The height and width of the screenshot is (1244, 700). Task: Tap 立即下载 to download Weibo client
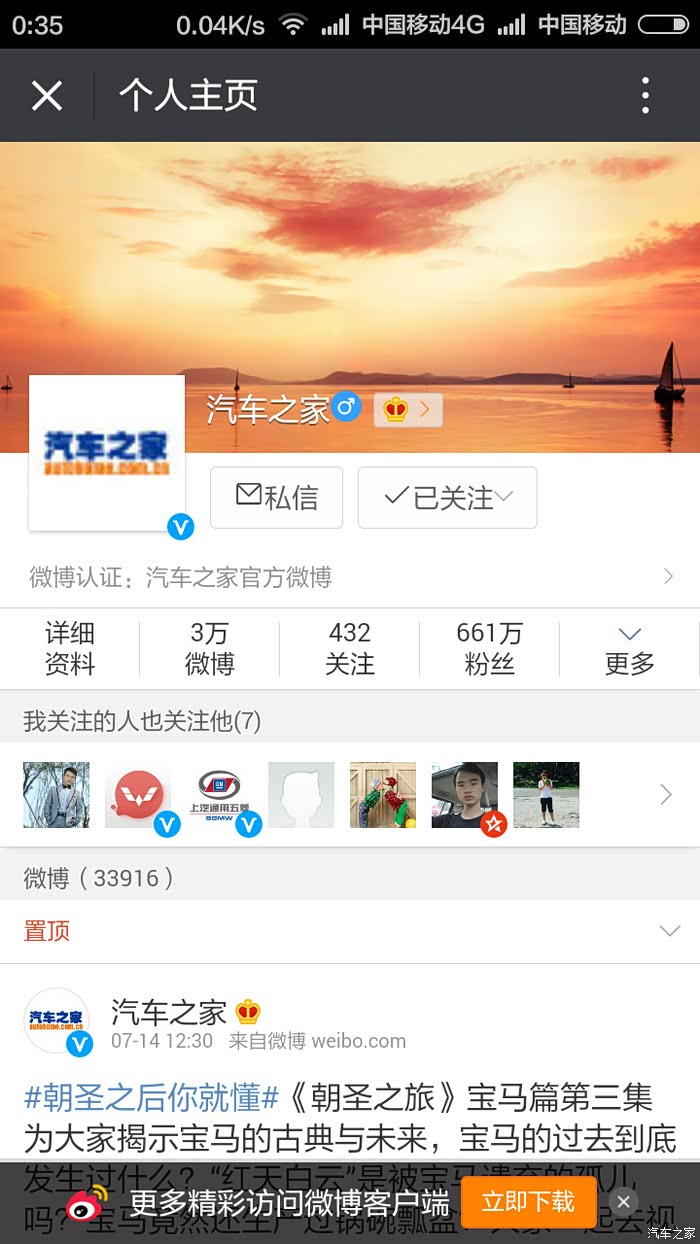528,1201
